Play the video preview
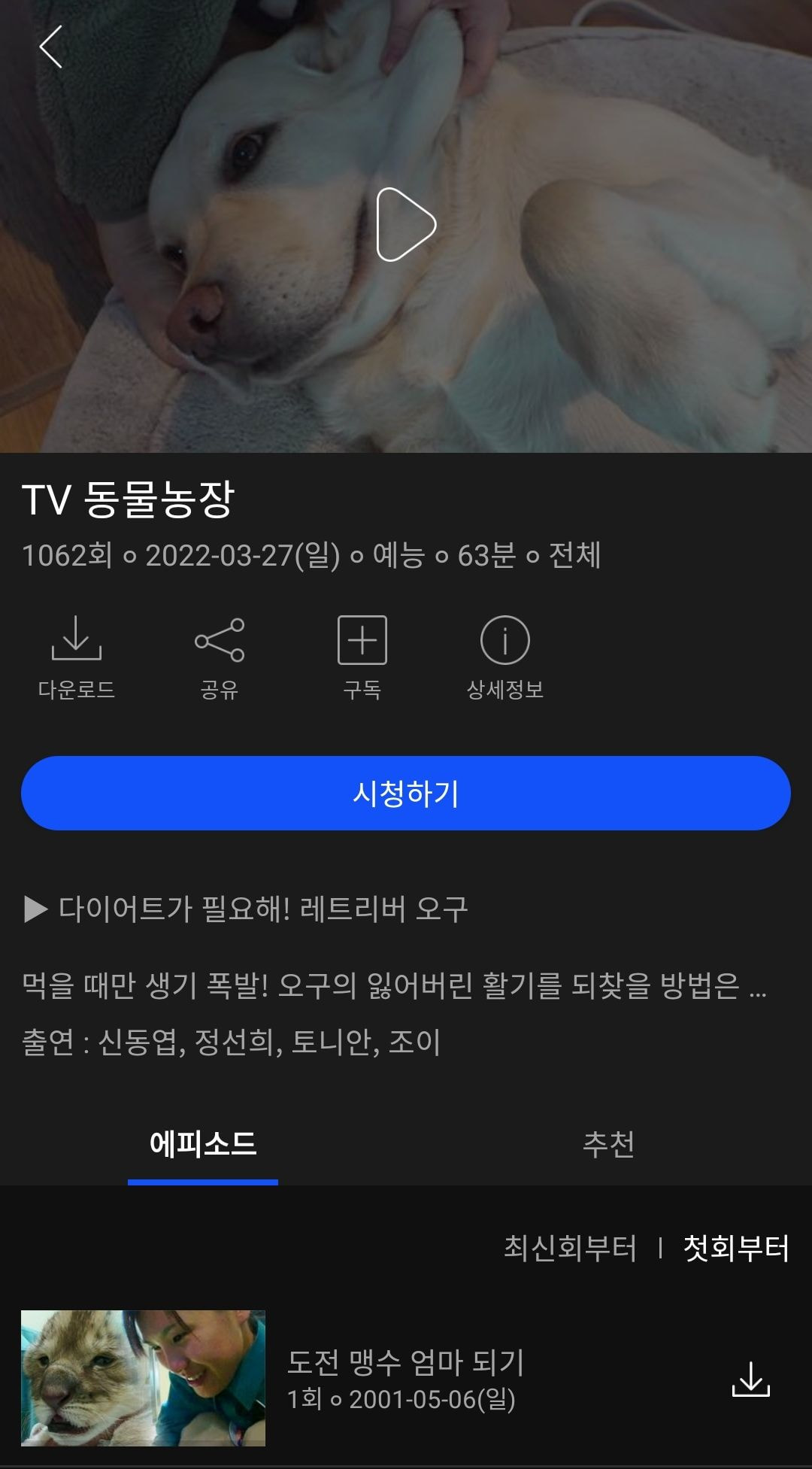Image resolution: width=812 pixels, height=1469 pixels. click(406, 225)
